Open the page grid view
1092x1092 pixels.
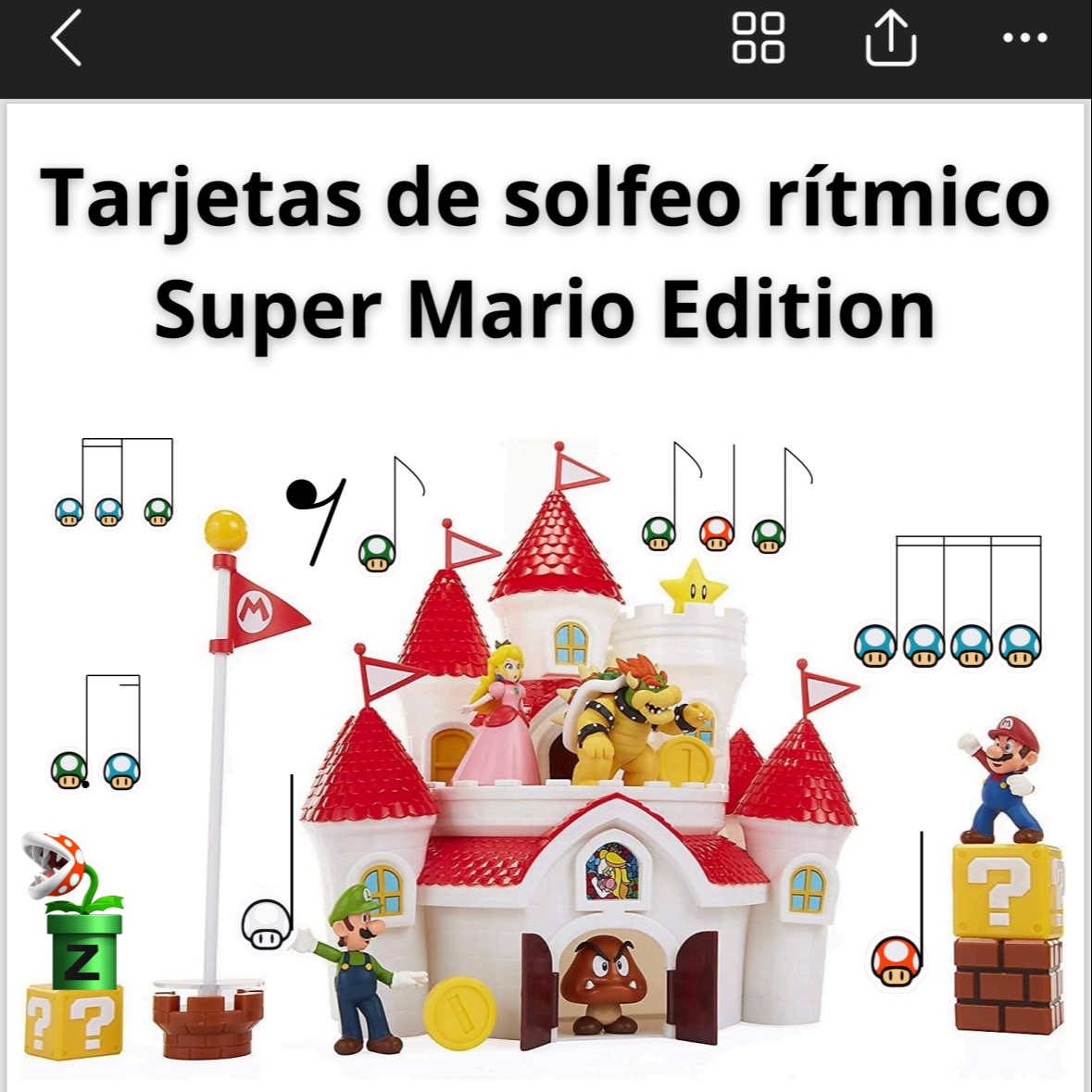[x=758, y=38]
